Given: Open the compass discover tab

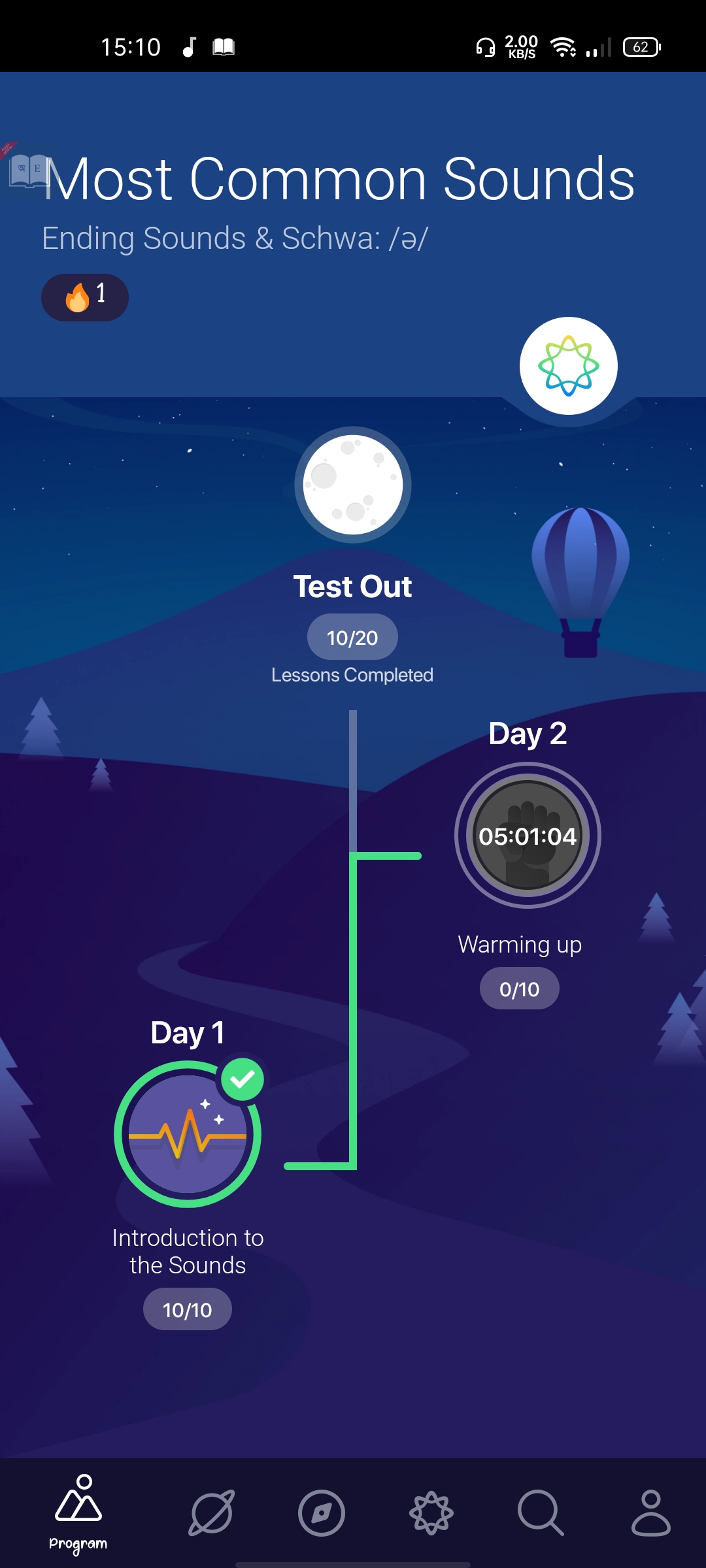Looking at the screenshot, I should coord(321,1512).
